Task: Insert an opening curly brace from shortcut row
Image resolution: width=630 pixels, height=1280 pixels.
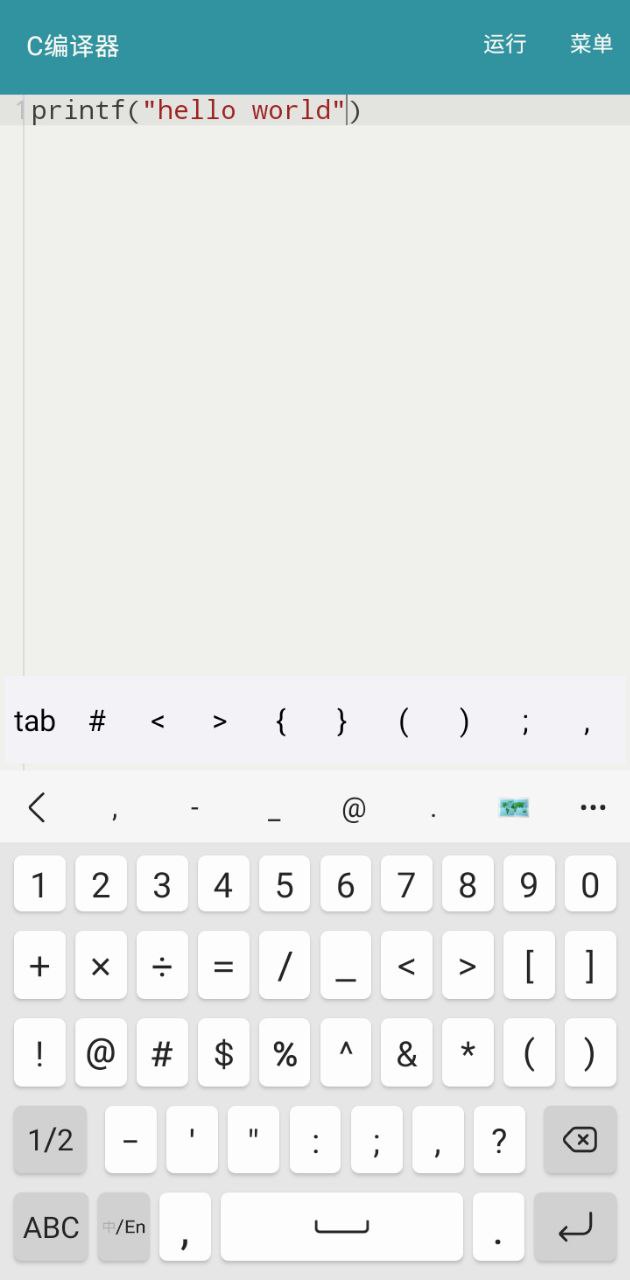Action: pyautogui.click(x=281, y=721)
